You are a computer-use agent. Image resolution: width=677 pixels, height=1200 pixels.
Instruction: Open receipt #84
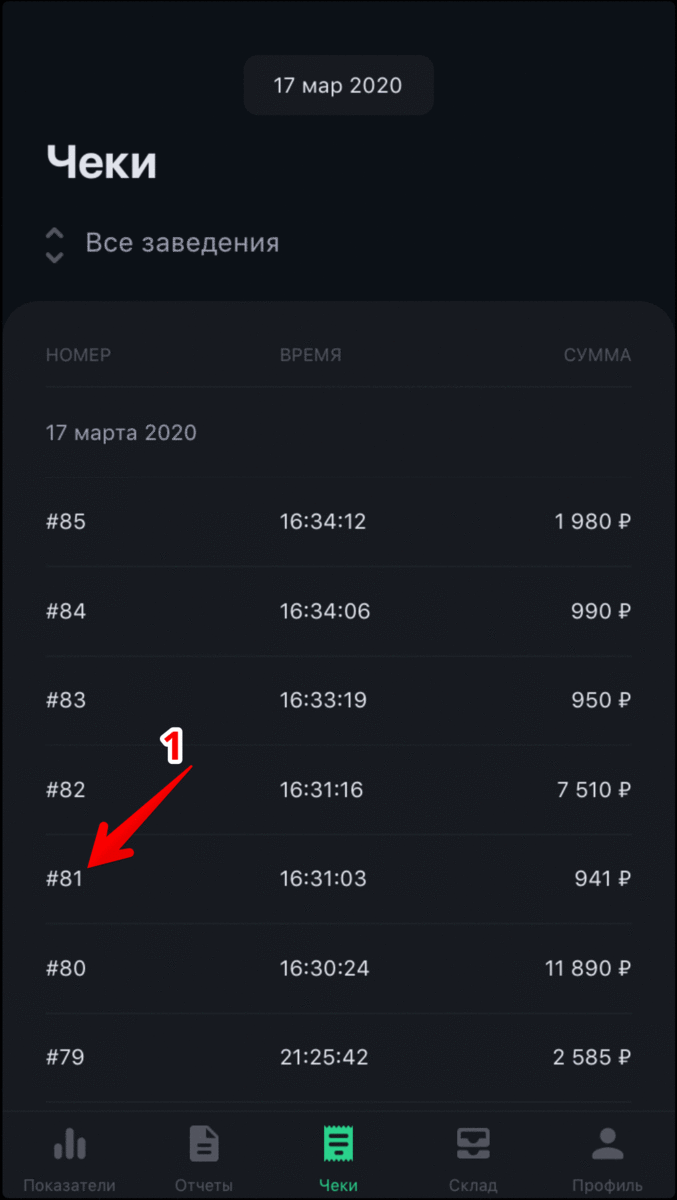(338, 611)
